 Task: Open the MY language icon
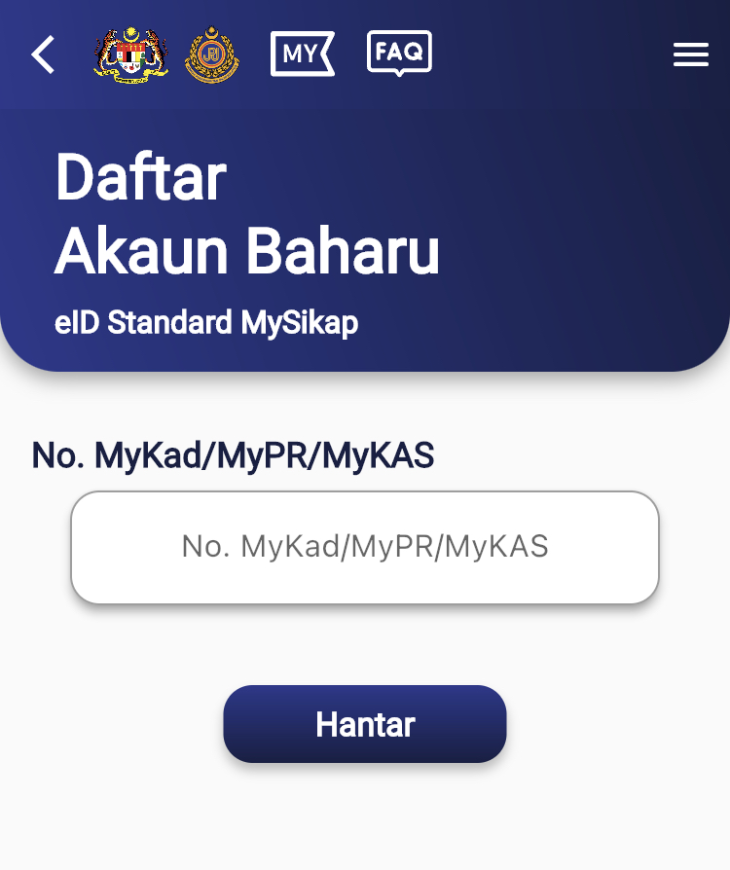coord(302,54)
